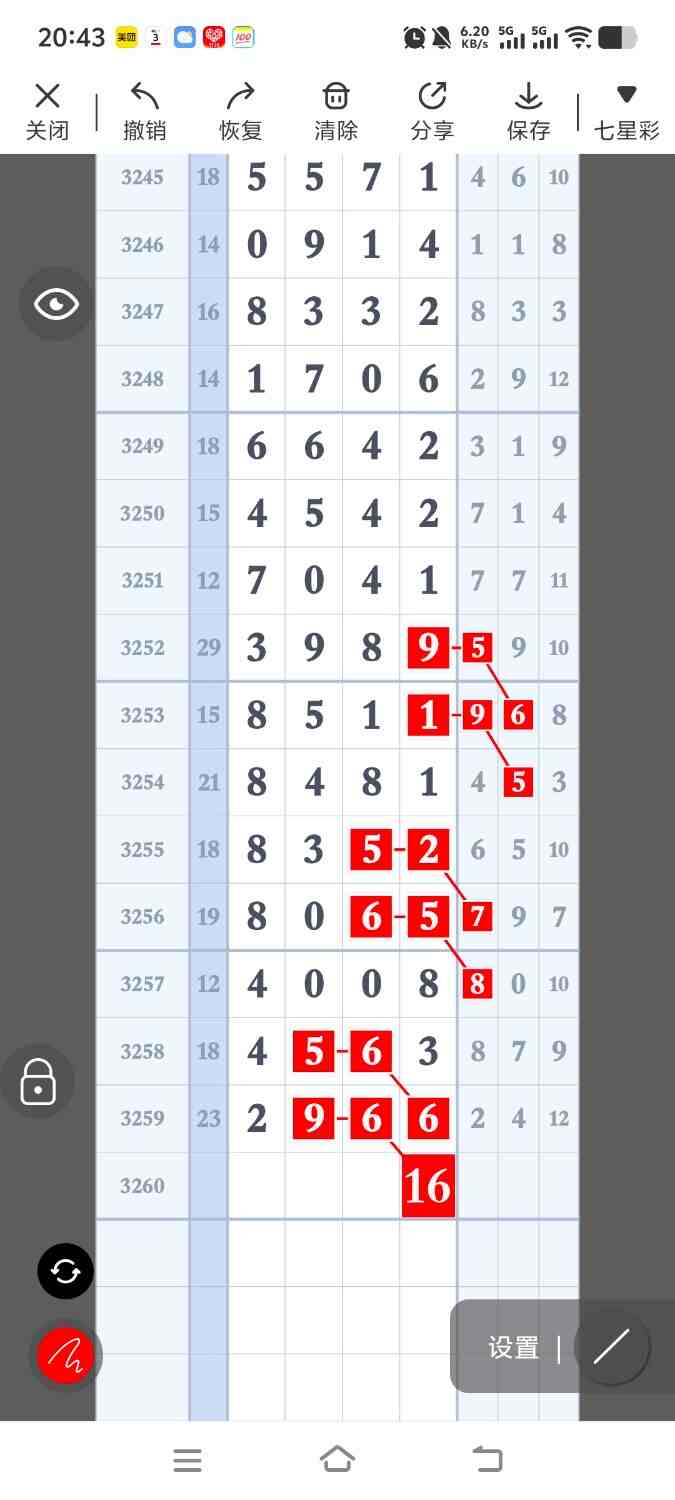Open the 七星彩 lottery type dropdown

point(626,110)
